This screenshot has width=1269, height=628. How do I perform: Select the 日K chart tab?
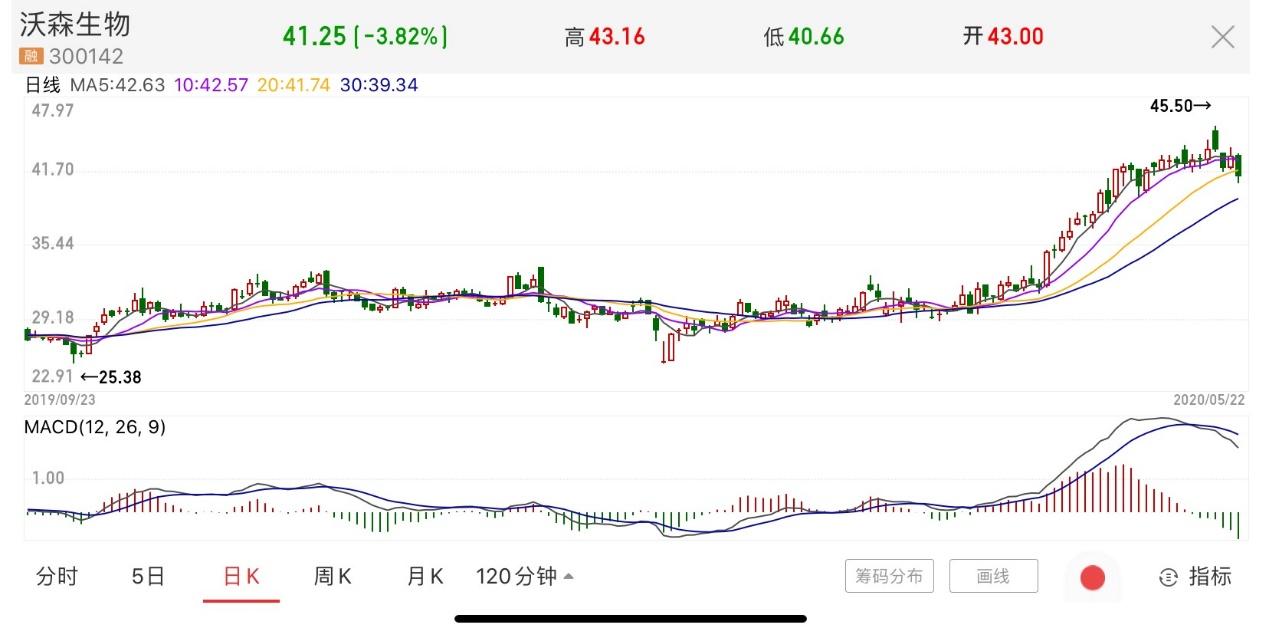click(241, 577)
